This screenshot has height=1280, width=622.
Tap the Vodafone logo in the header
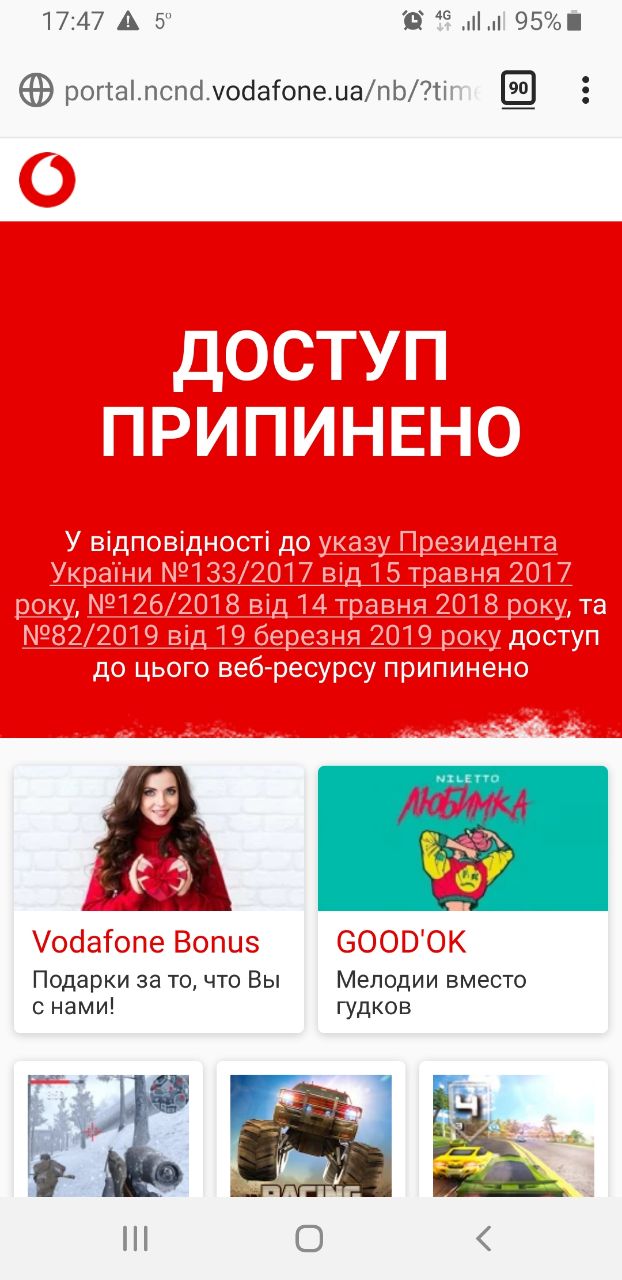(x=47, y=180)
